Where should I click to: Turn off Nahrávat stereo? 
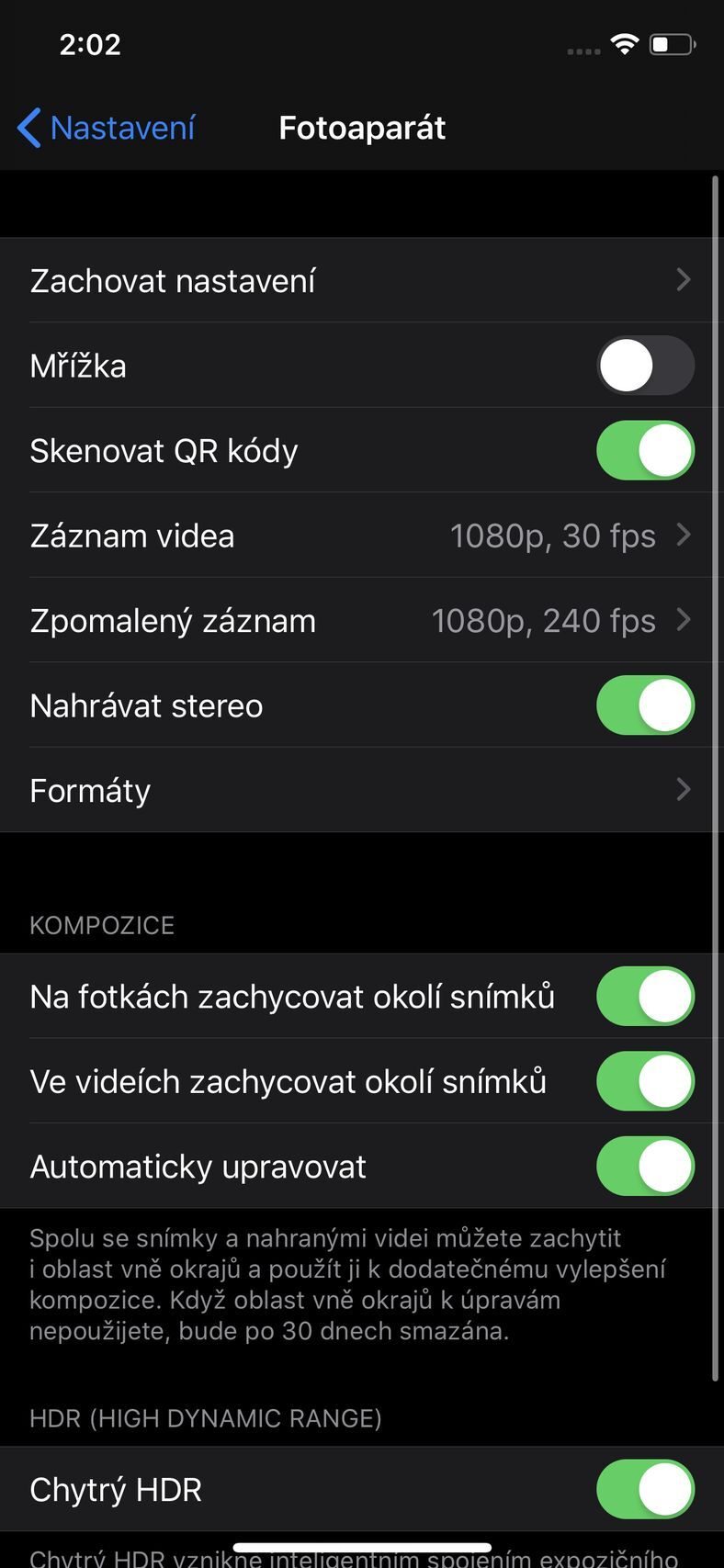645,705
